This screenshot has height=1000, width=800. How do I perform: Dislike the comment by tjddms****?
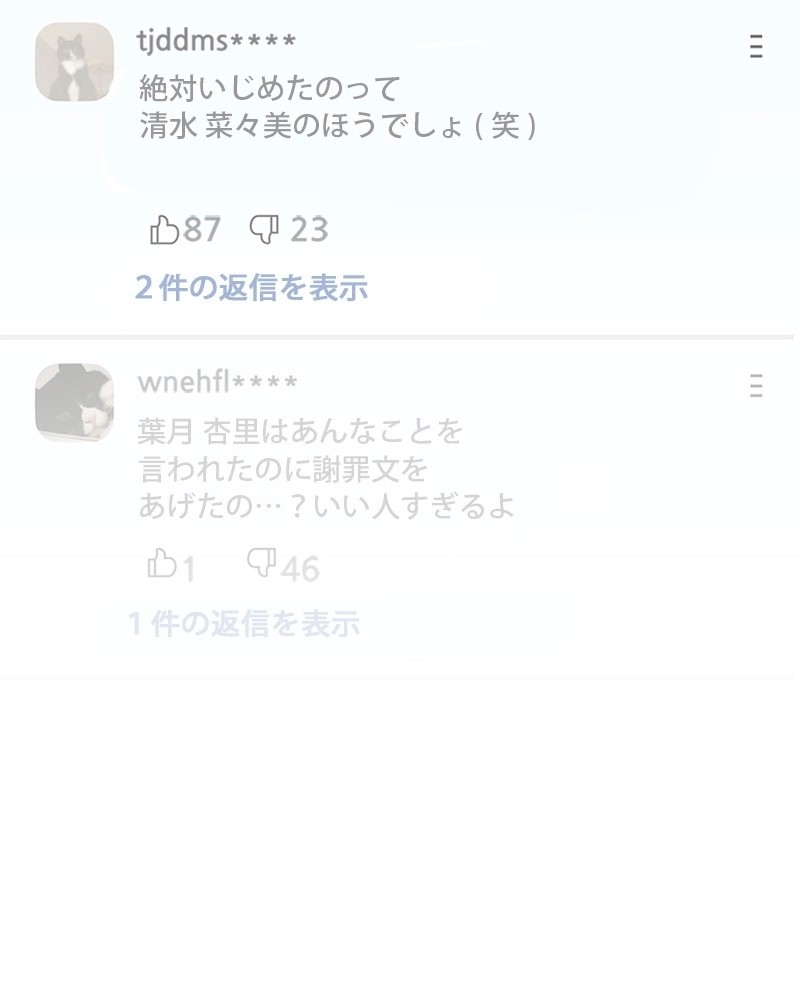264,229
